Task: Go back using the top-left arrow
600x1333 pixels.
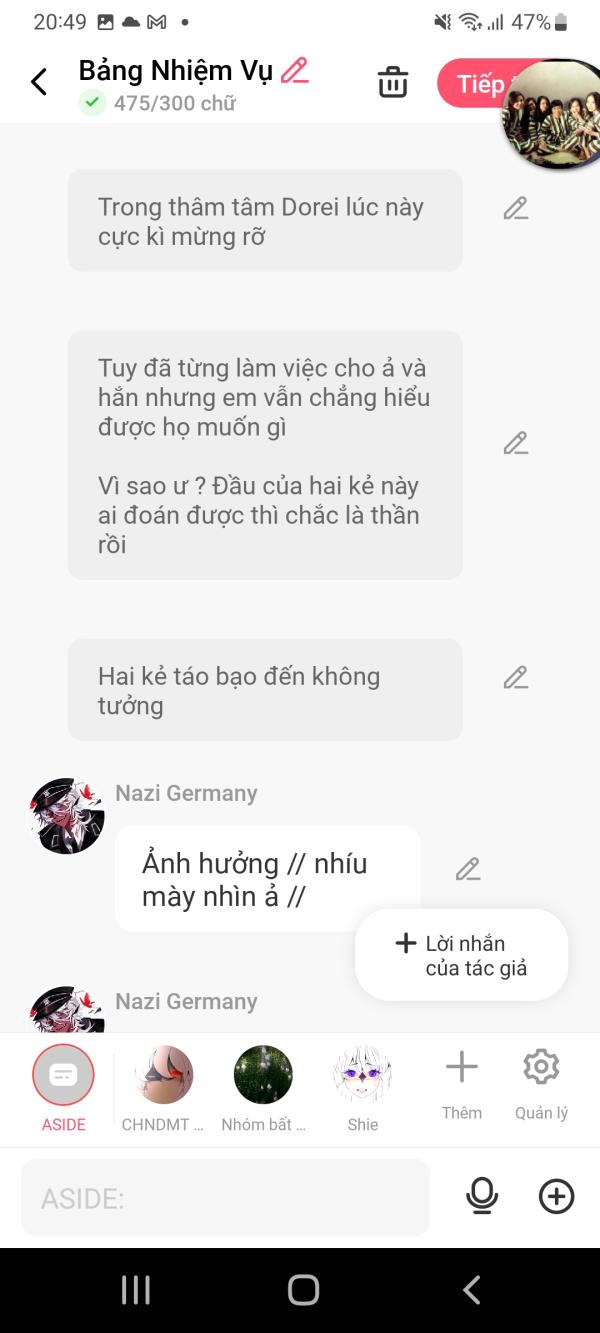Action: point(39,82)
